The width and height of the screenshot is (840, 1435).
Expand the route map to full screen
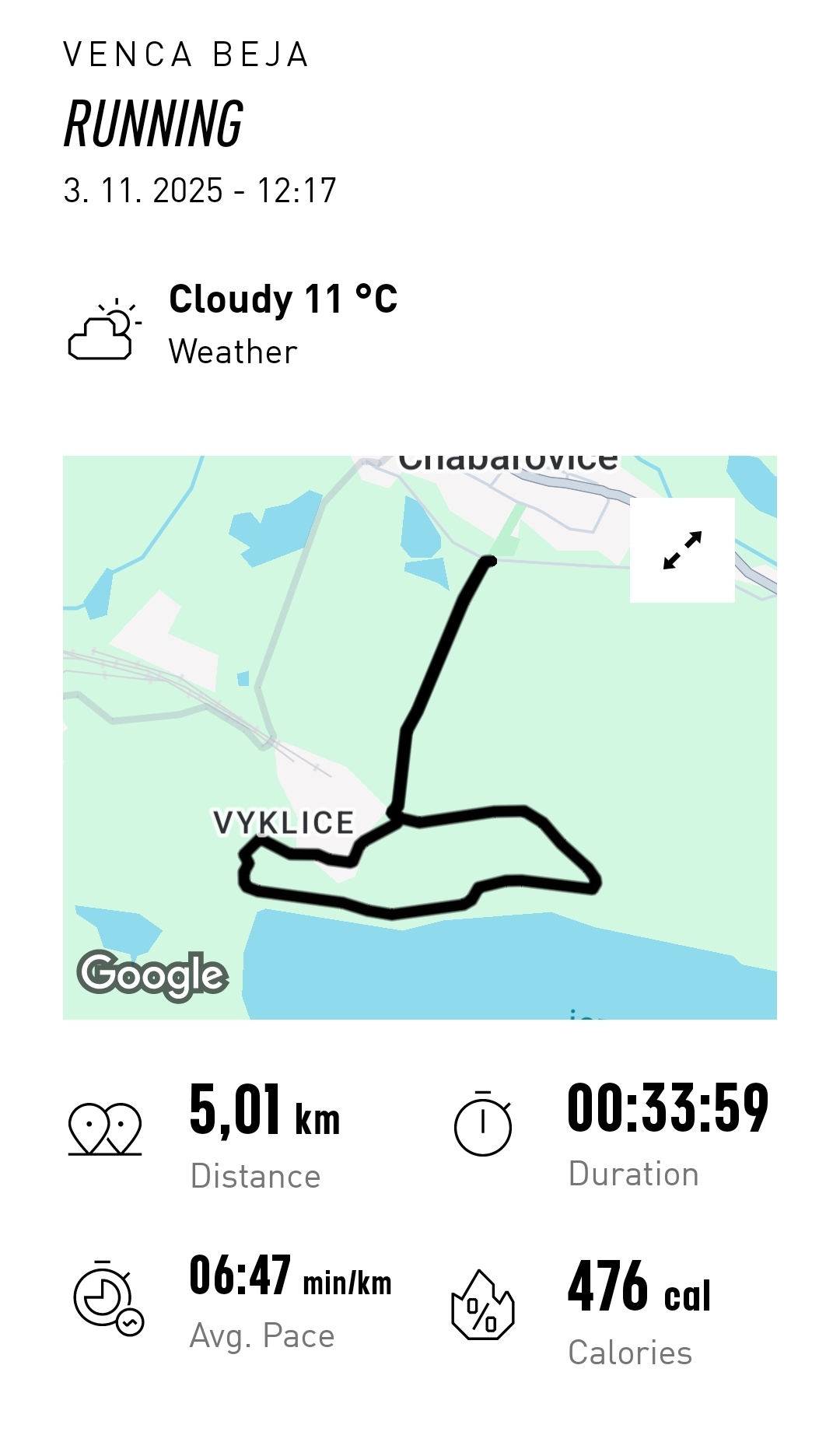[682, 550]
